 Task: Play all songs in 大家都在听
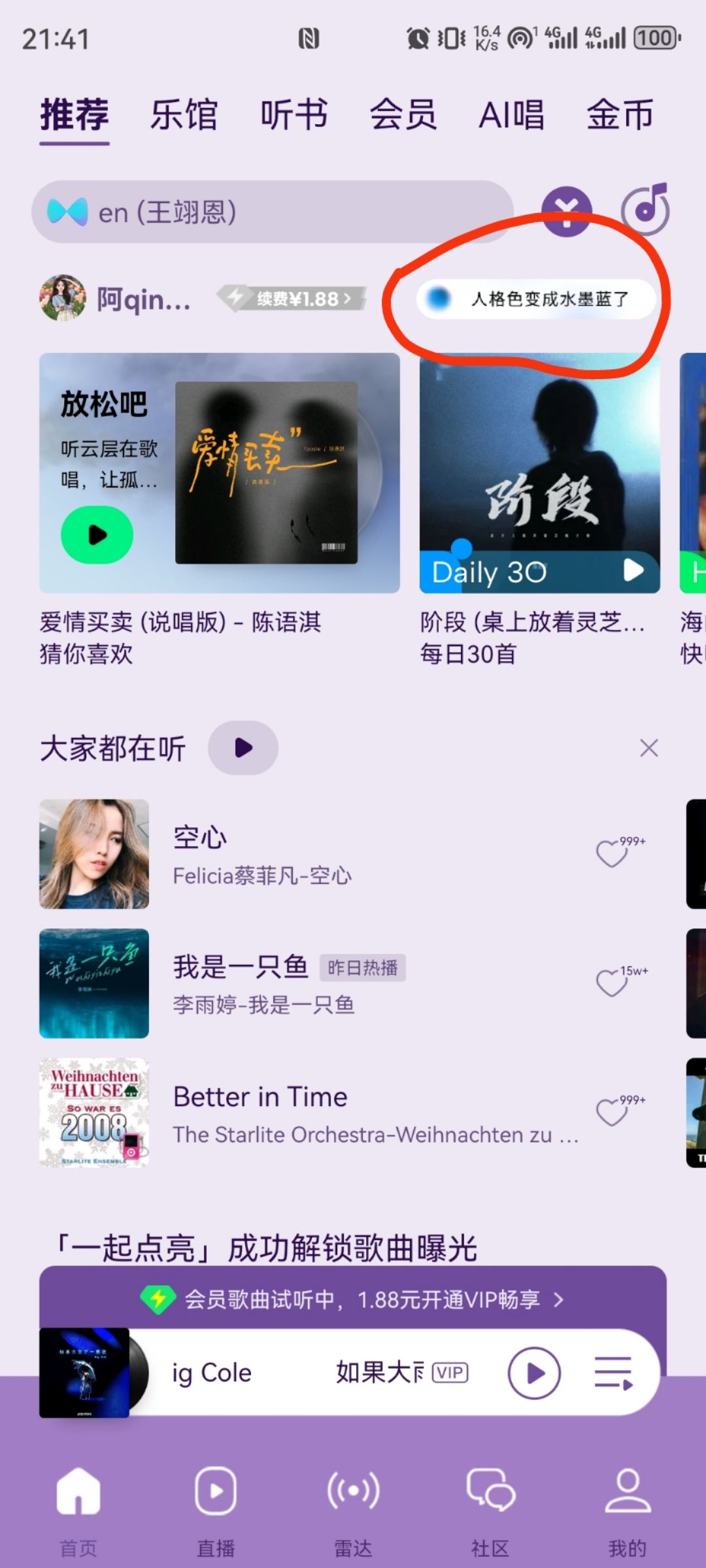point(243,747)
